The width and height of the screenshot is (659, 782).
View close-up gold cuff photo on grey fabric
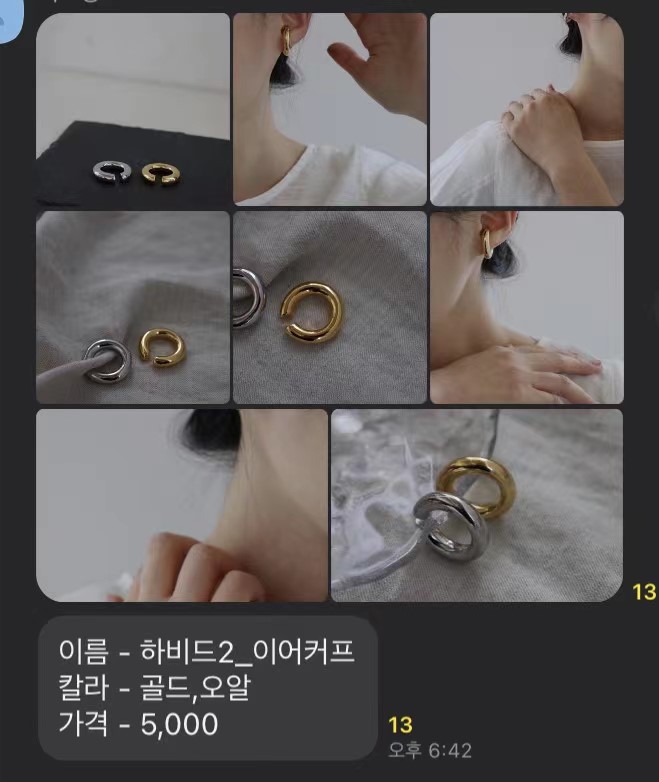[330, 307]
